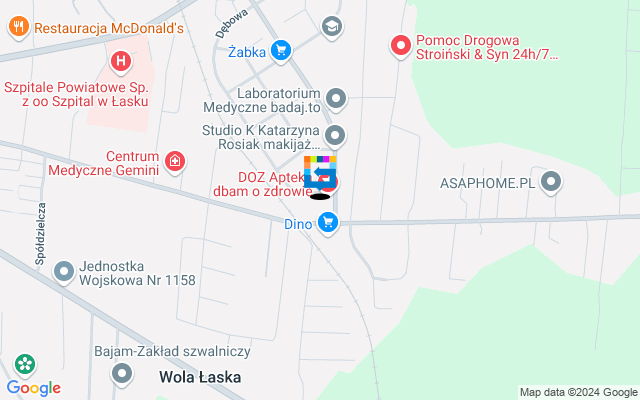Open Szpitale Powiatowe hospital marker
The width and height of the screenshot is (640, 400).
coord(121,61)
